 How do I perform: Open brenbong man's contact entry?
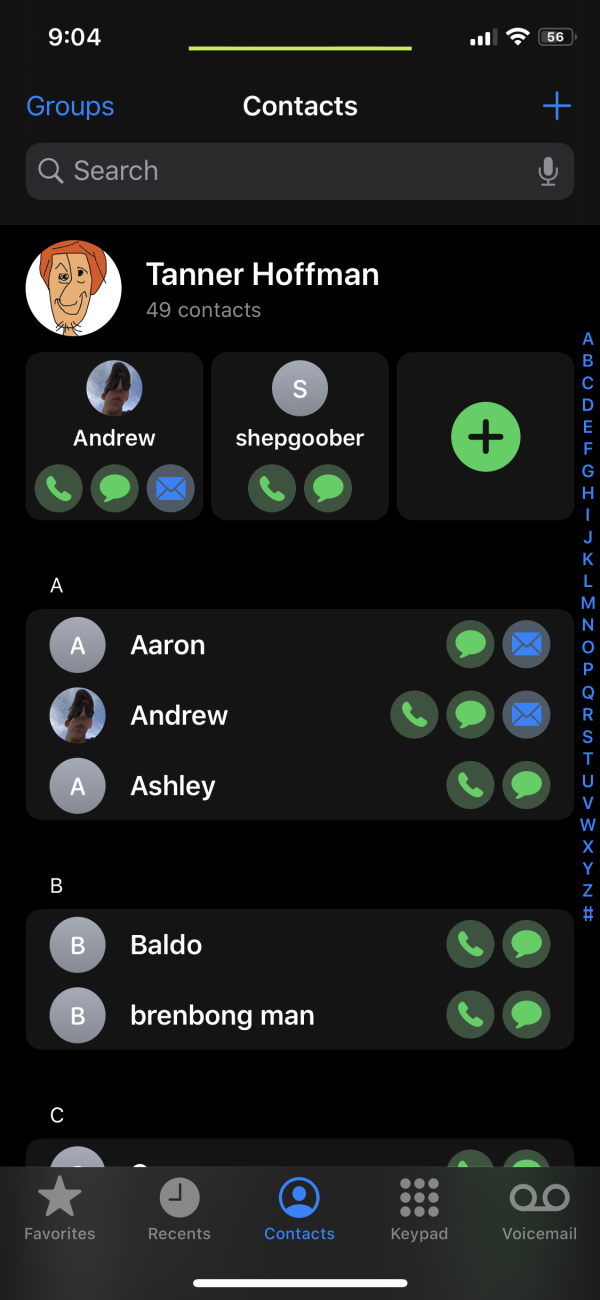222,1015
